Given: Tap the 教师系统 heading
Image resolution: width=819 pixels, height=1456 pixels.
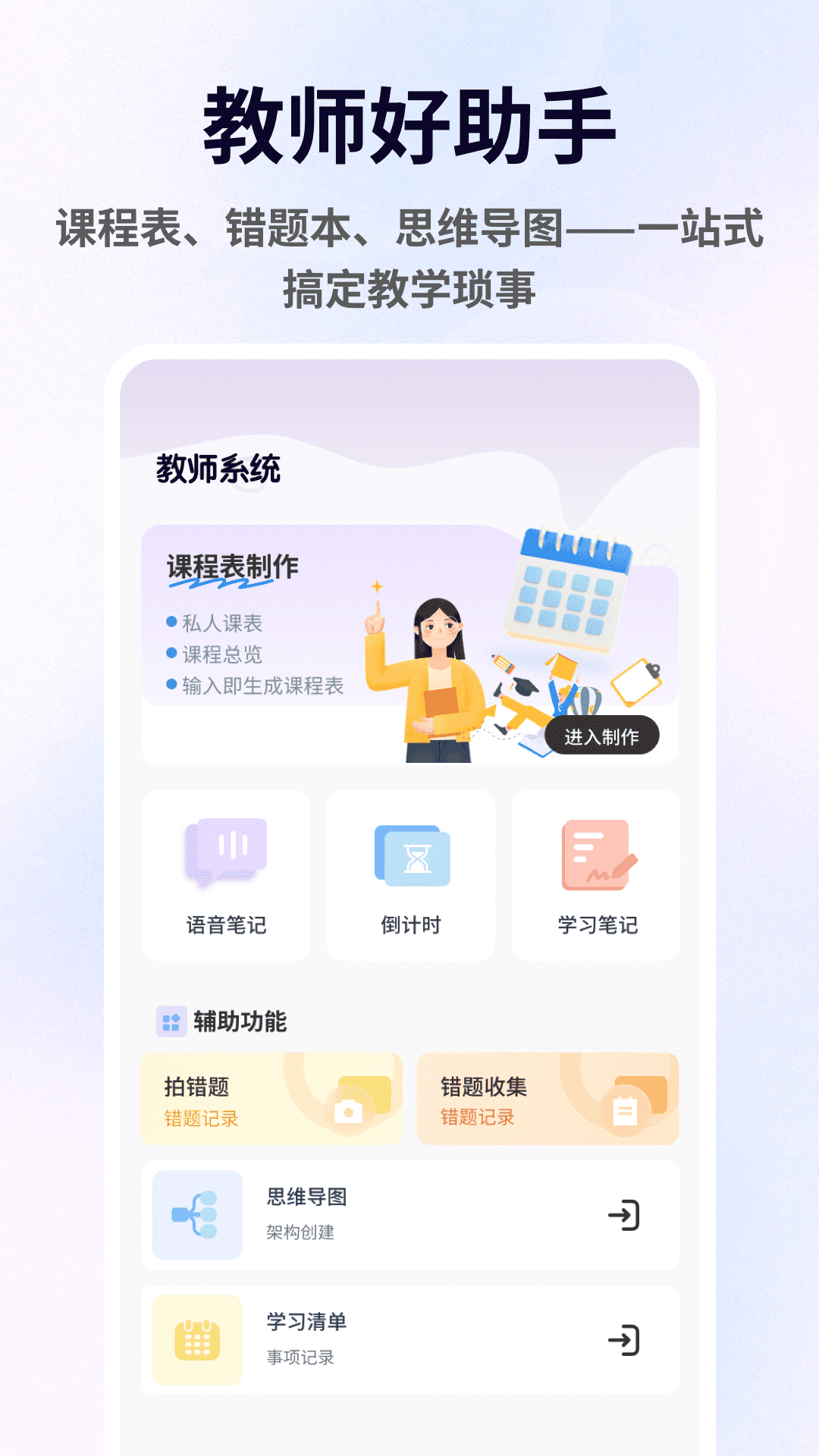Looking at the screenshot, I should point(219,469).
